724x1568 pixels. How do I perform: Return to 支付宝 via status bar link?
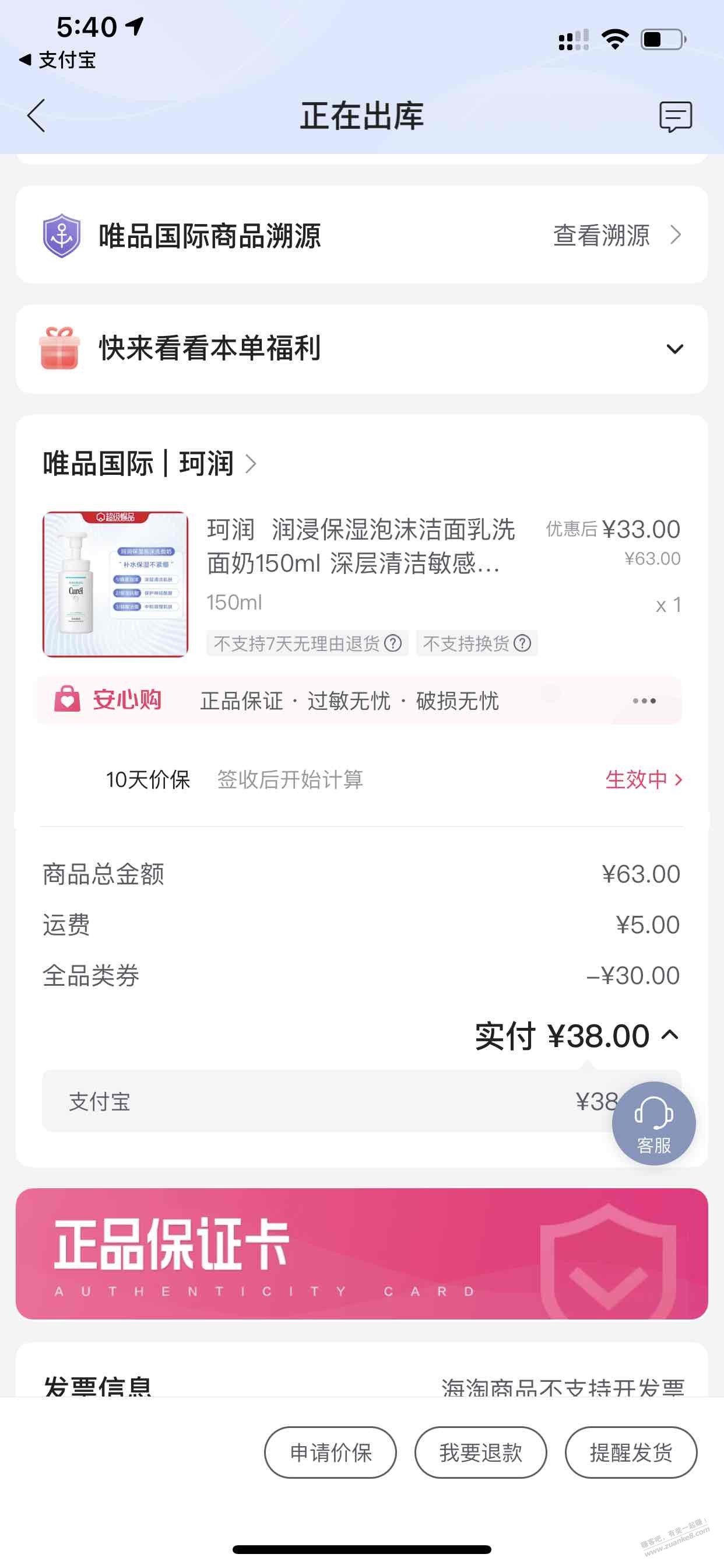[x=57, y=60]
